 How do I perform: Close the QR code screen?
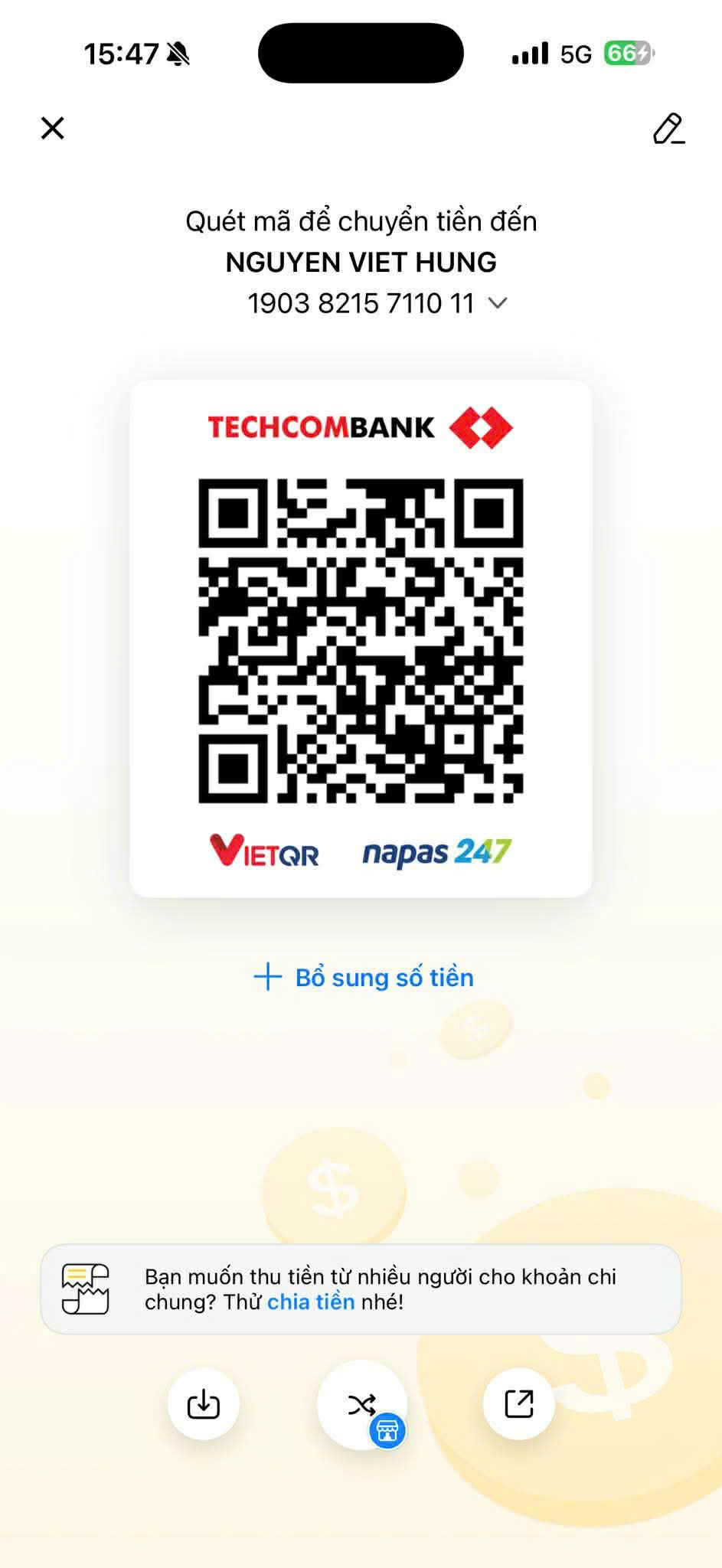52,128
